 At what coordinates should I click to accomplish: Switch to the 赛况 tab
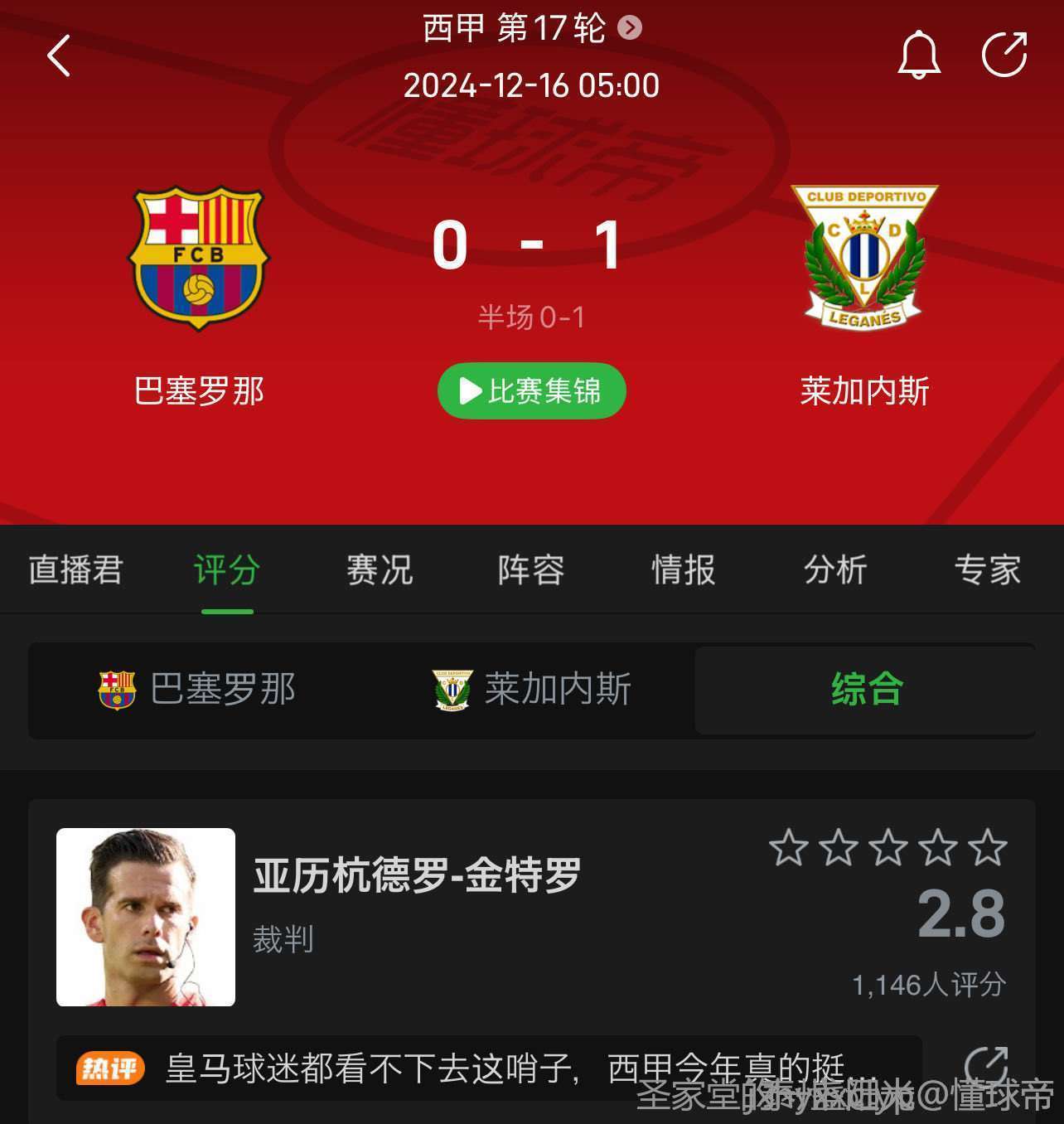tap(380, 570)
